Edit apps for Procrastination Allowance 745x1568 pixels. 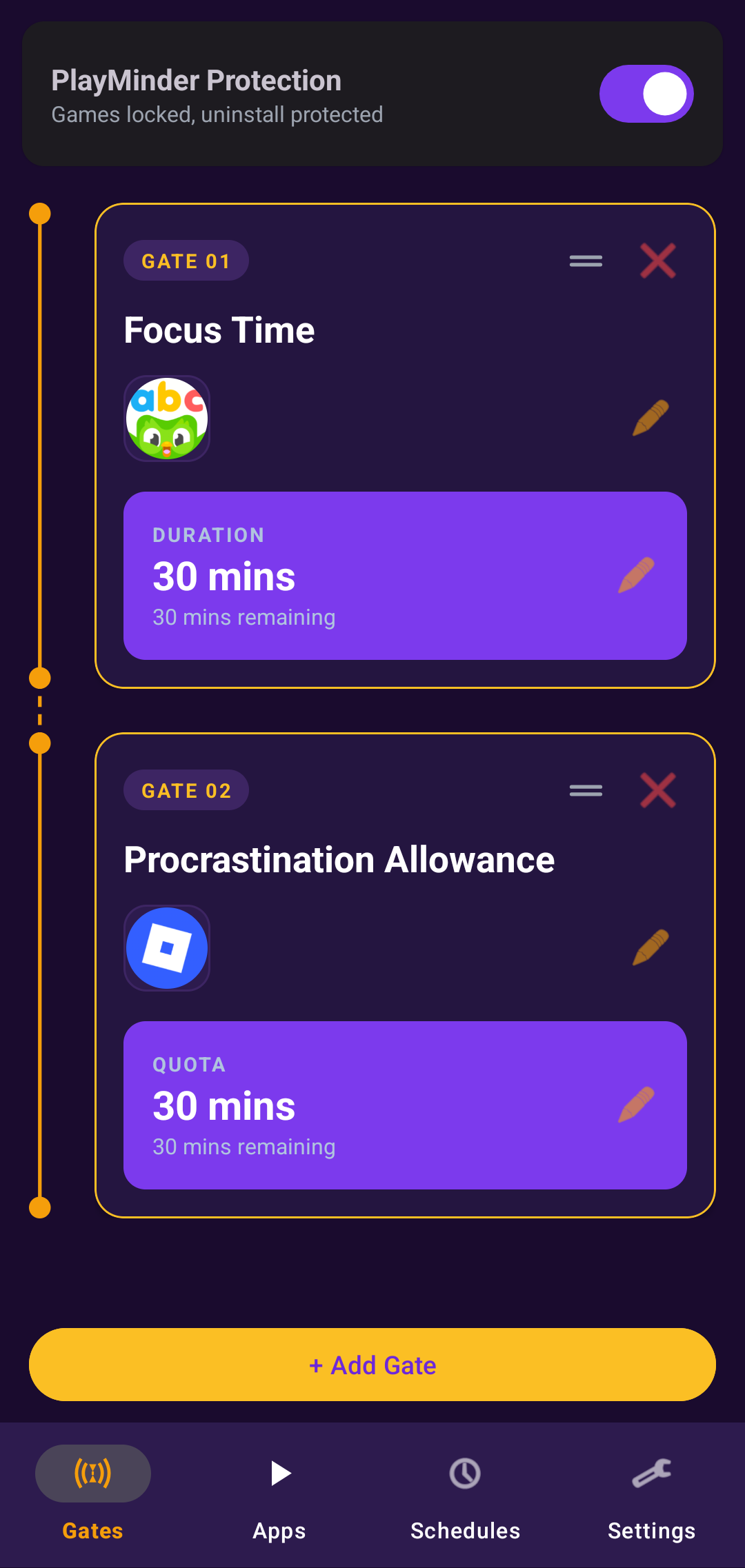coord(649,948)
